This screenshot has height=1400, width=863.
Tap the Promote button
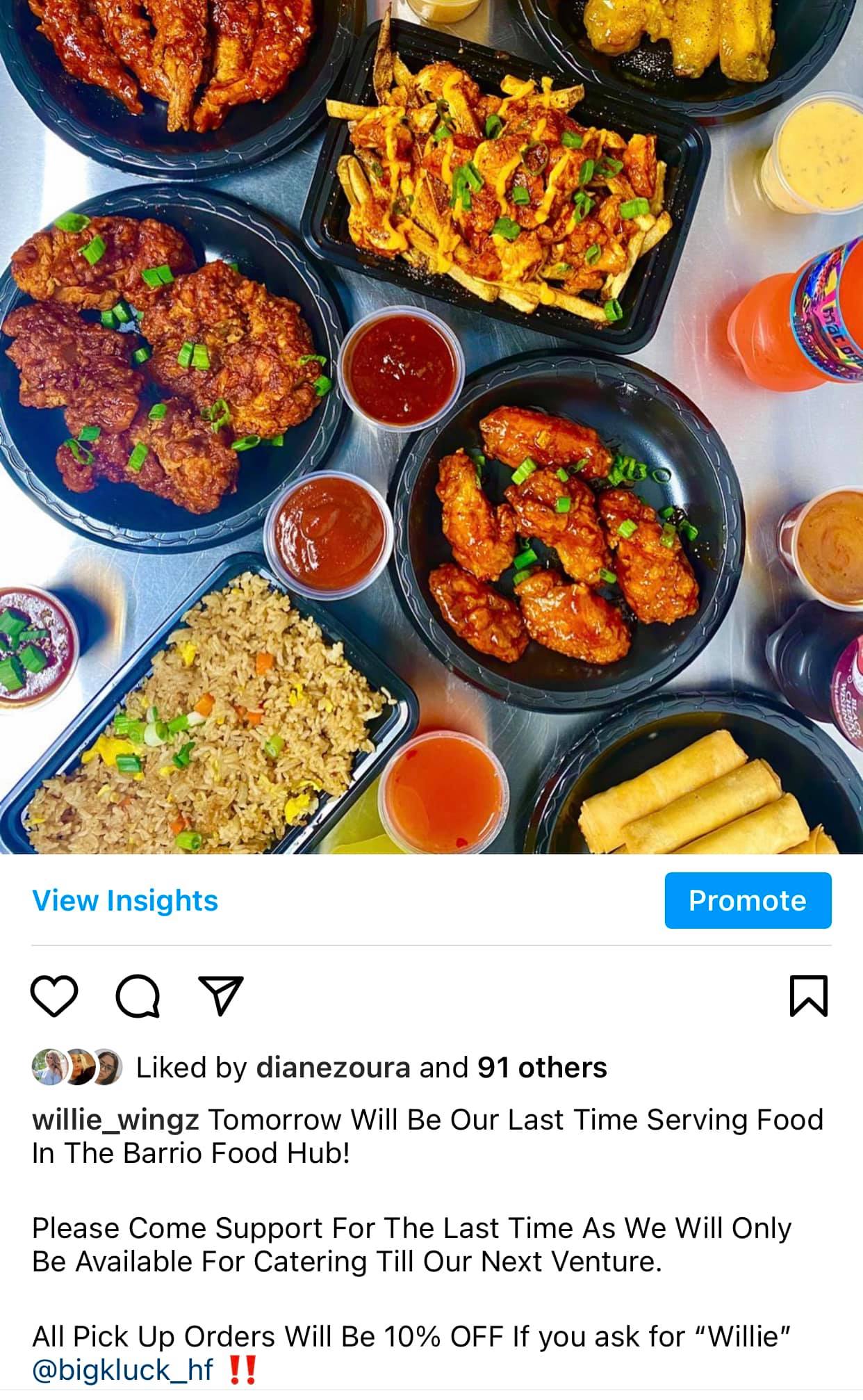point(747,900)
